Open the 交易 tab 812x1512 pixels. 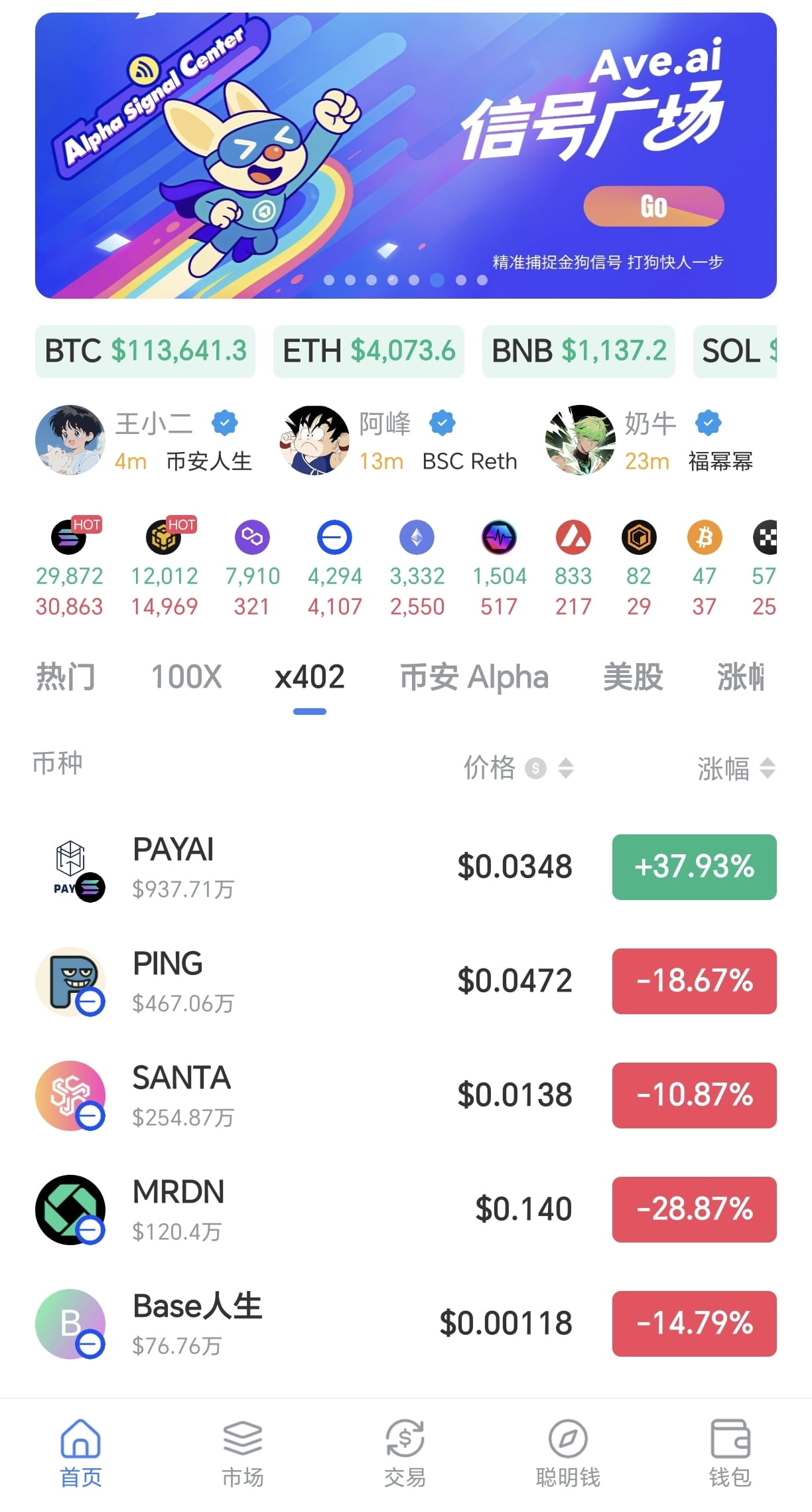(405, 1452)
